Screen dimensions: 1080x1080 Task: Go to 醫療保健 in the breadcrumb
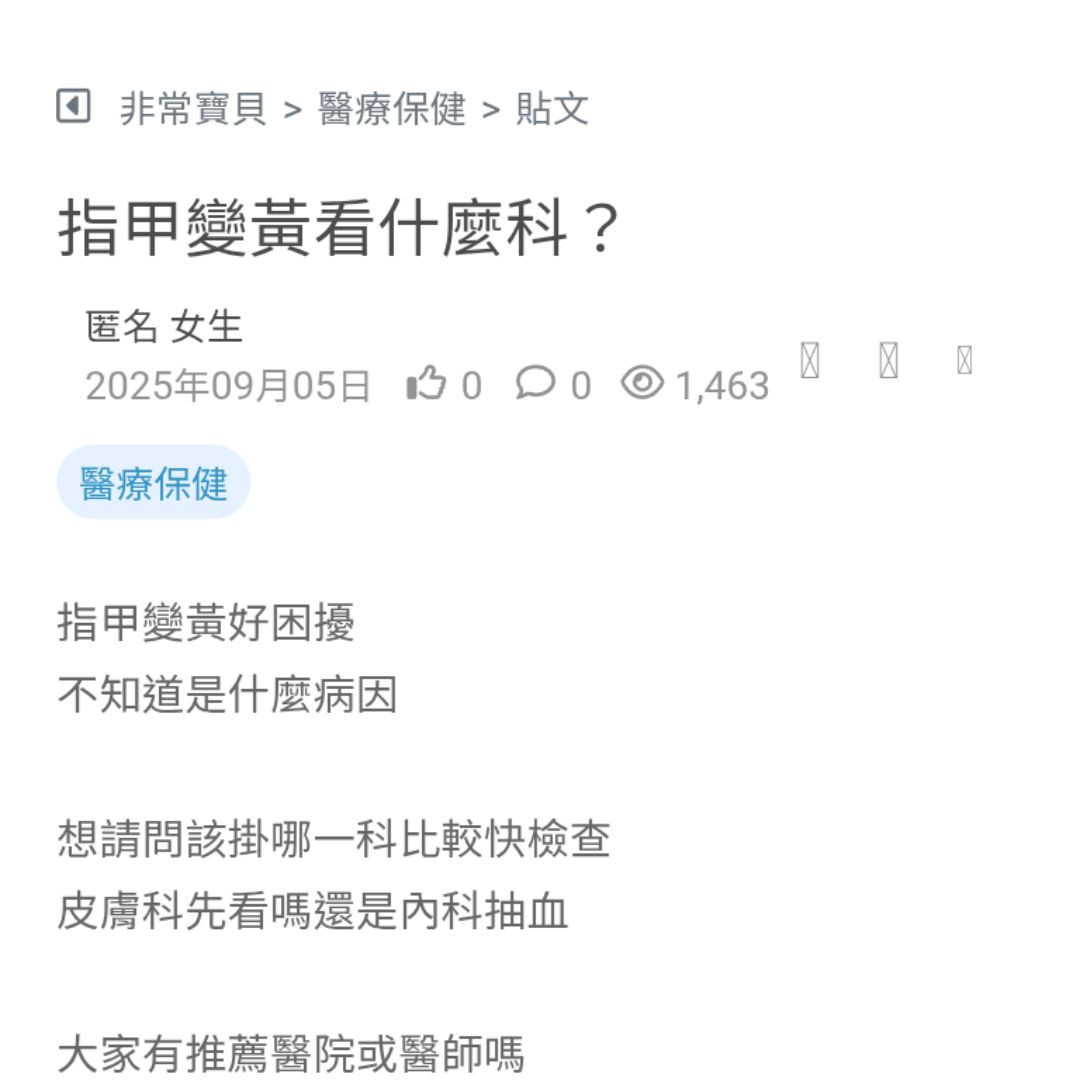(392, 108)
